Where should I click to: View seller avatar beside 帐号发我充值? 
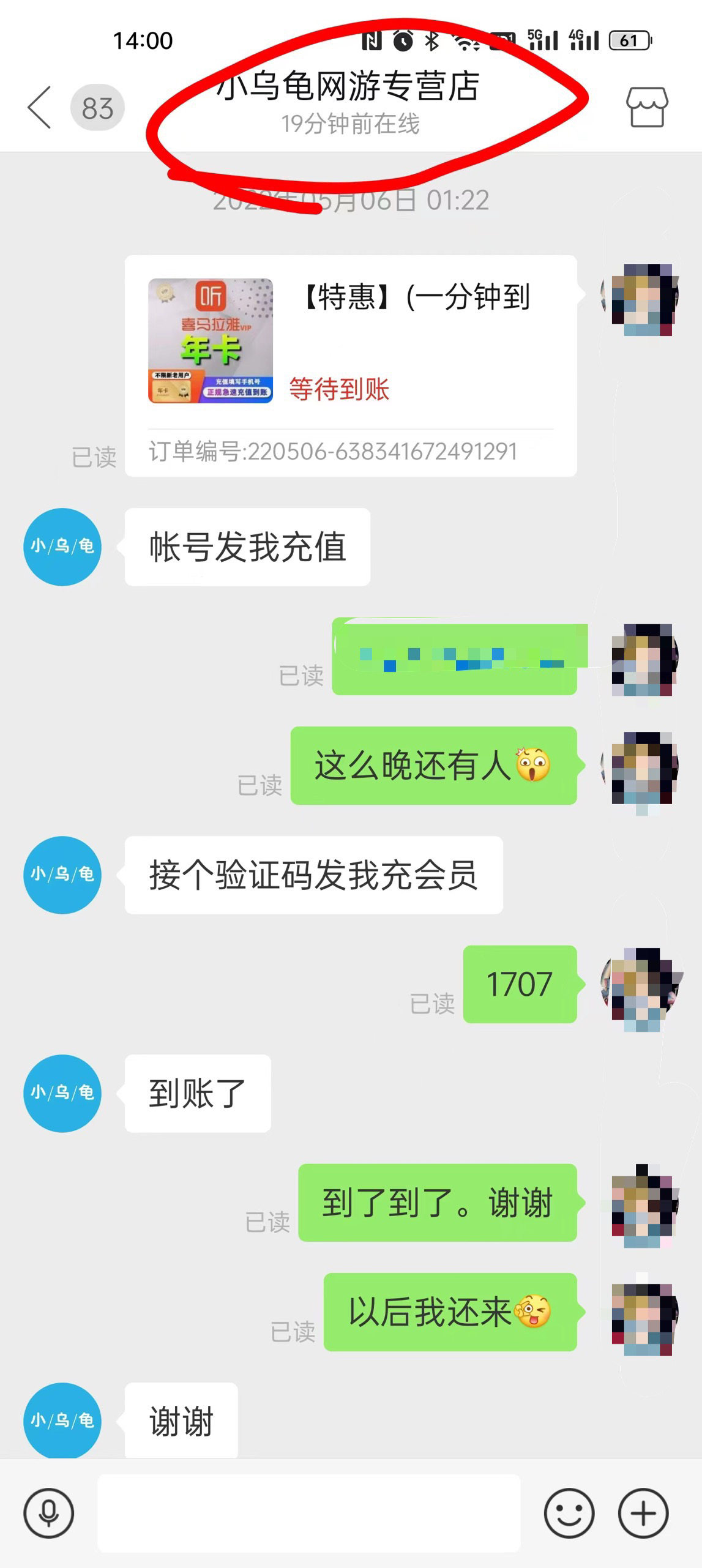click(62, 547)
